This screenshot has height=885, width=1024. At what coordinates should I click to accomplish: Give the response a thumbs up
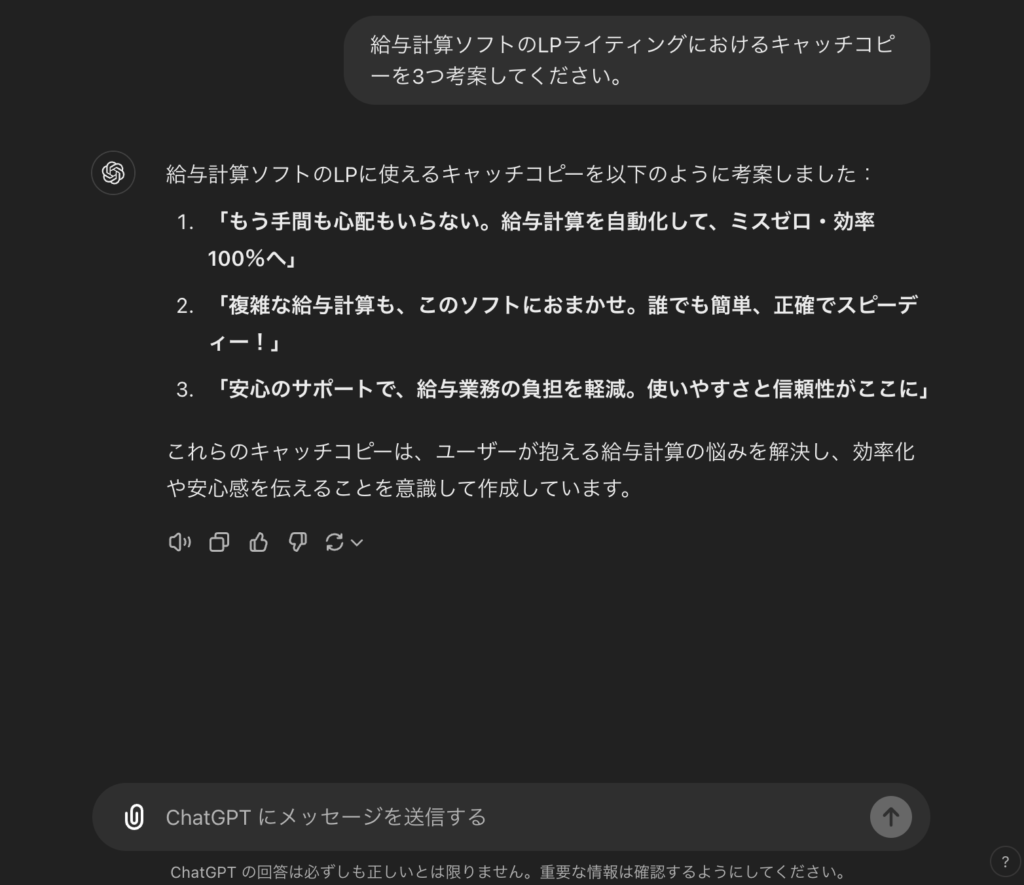(x=259, y=542)
